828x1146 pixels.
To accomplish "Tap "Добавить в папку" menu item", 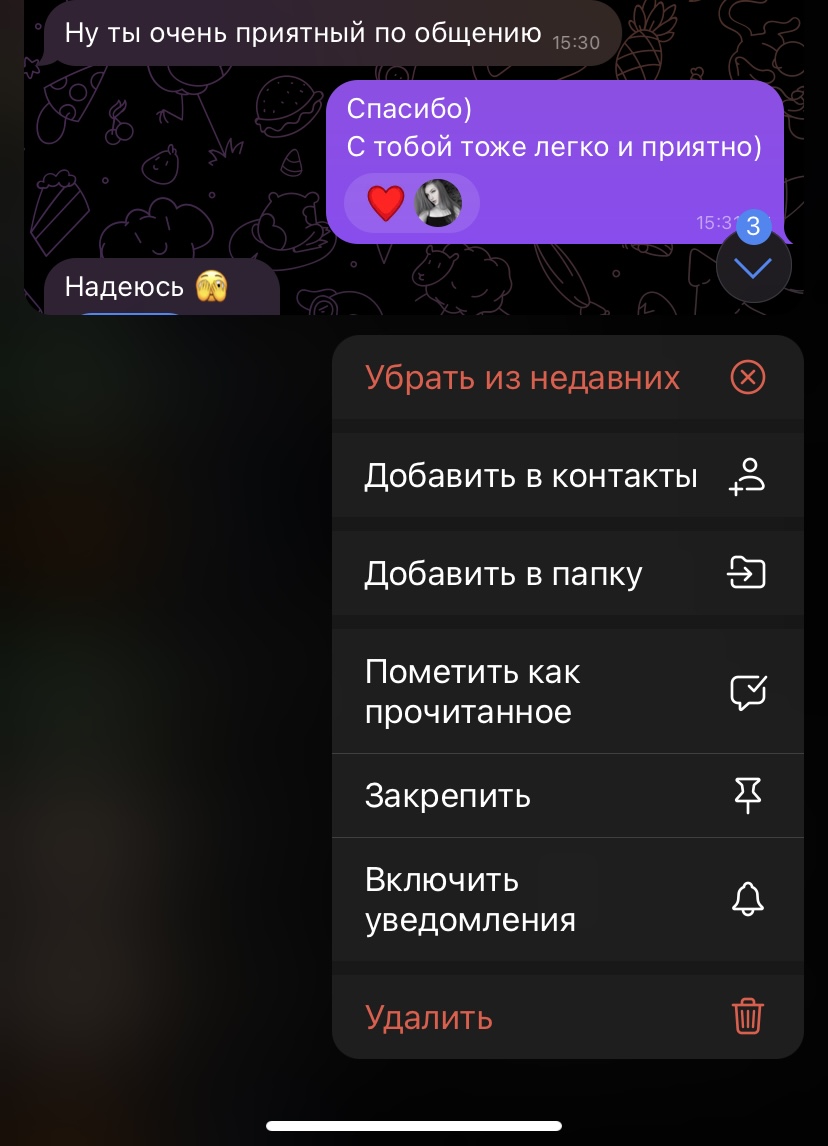I will (x=566, y=574).
